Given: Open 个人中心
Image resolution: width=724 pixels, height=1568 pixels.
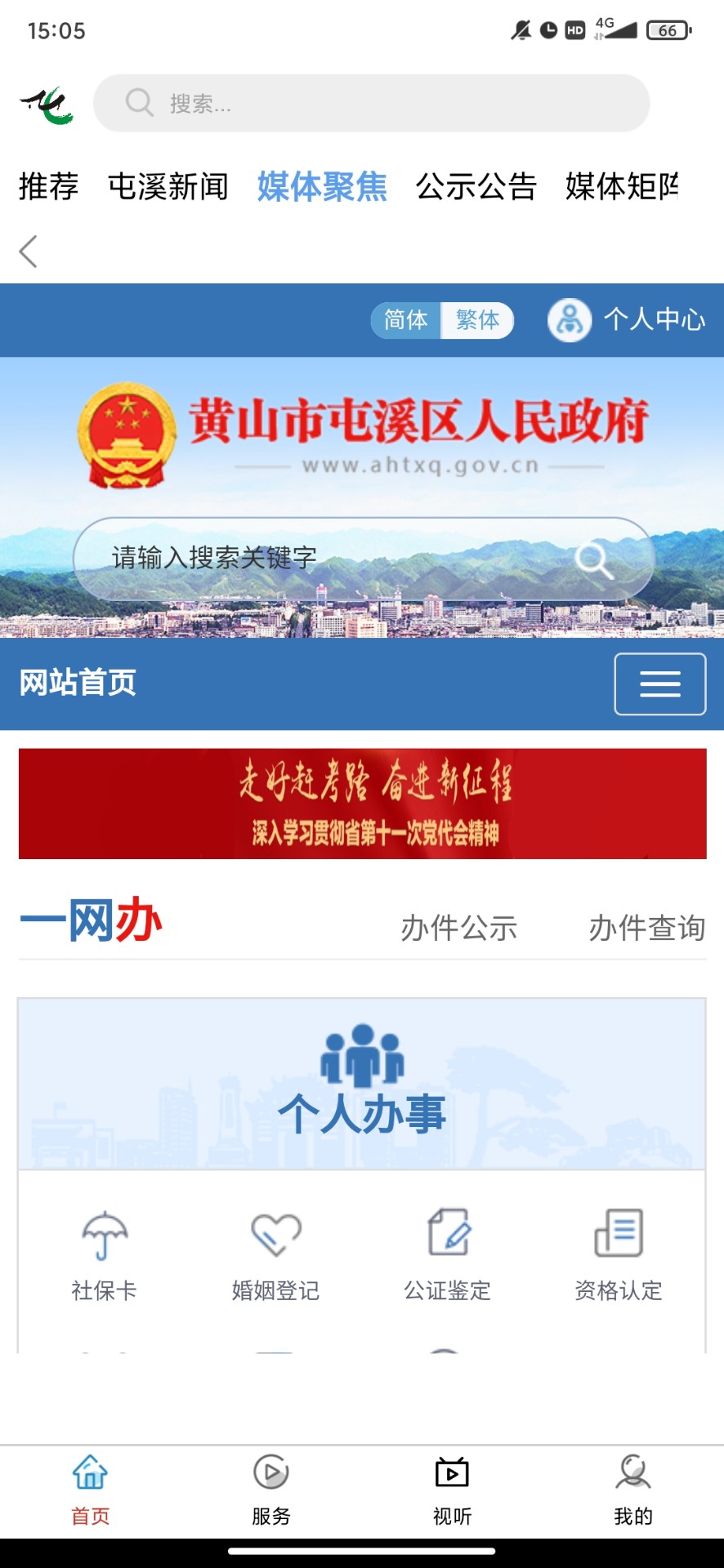Looking at the screenshot, I should [x=627, y=319].
